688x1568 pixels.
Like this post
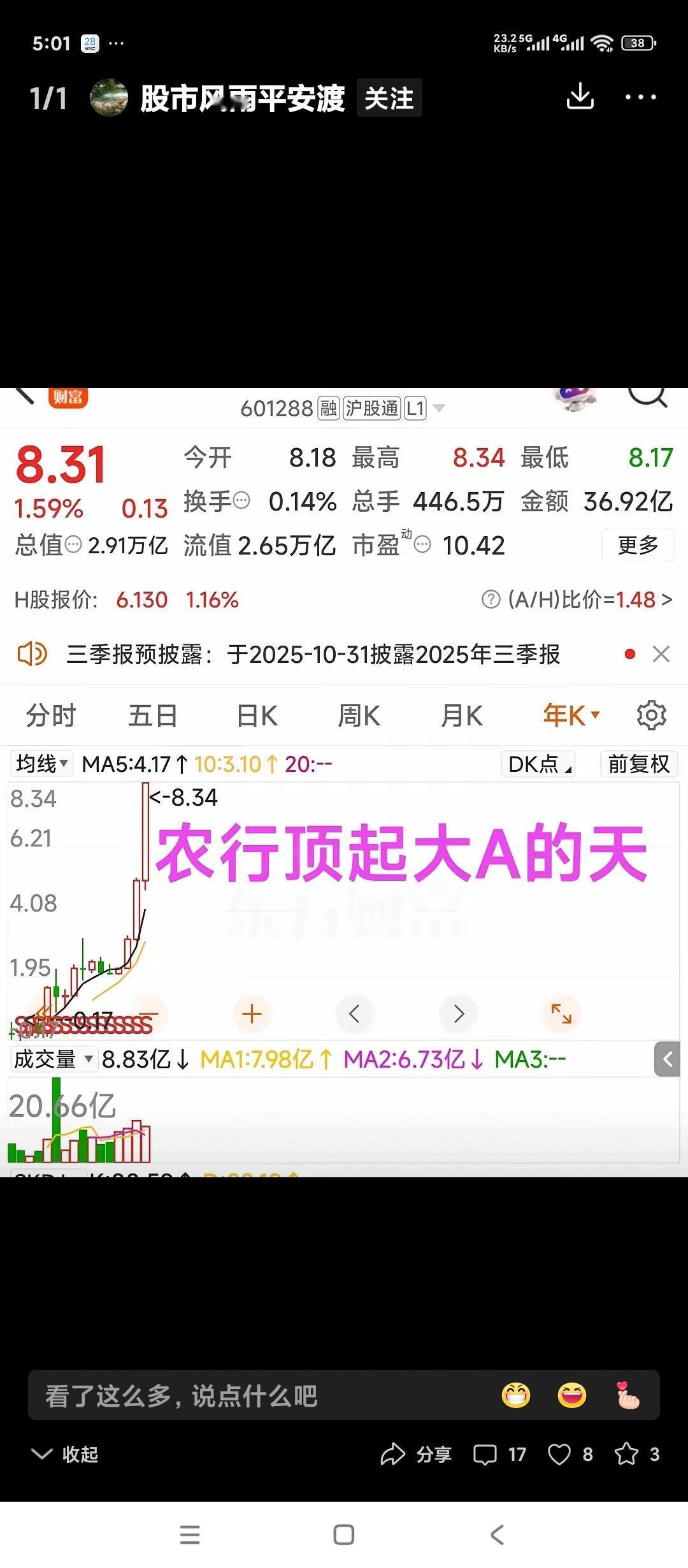pos(570,1454)
